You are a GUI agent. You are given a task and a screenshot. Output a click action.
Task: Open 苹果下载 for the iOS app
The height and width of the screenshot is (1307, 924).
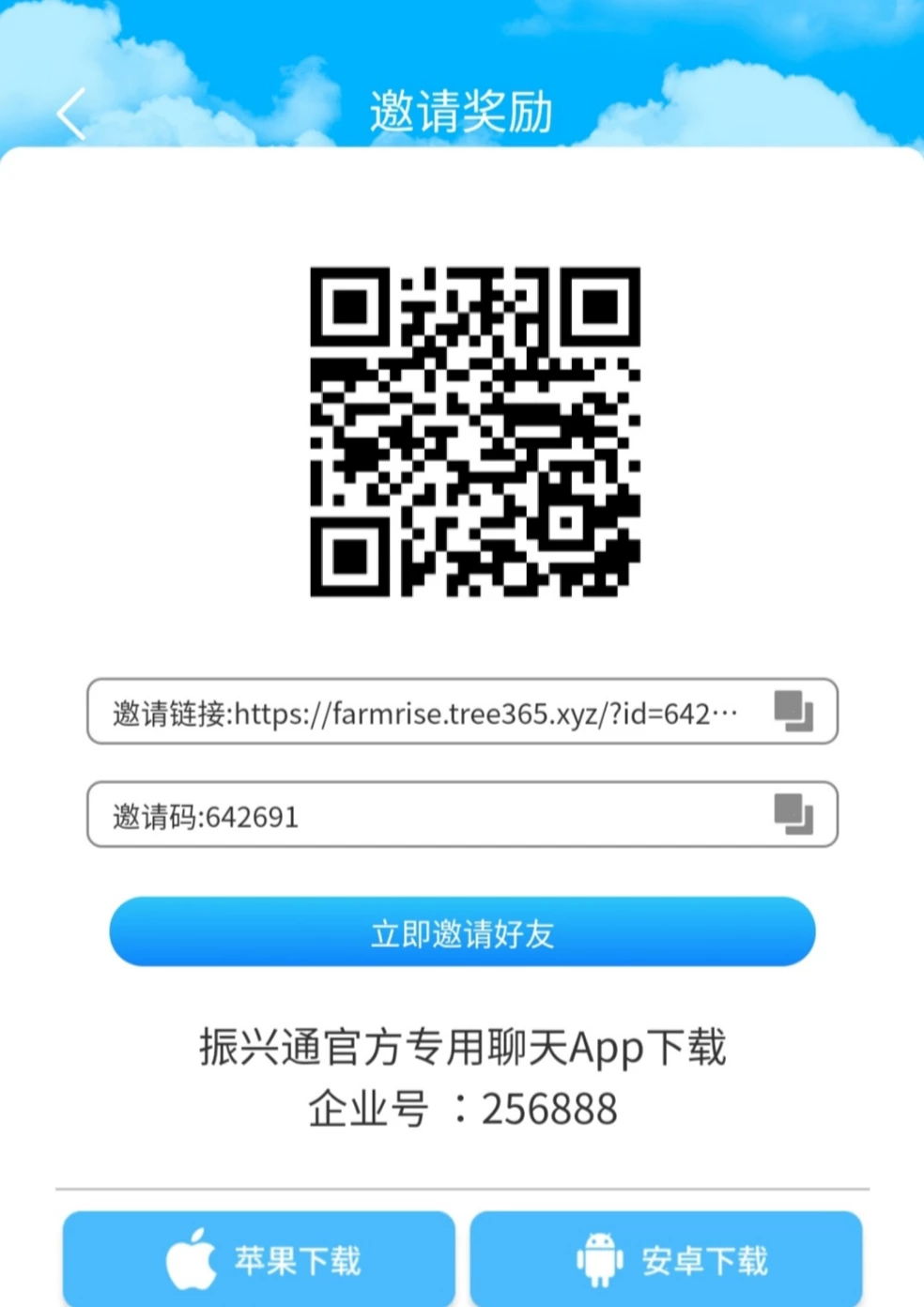[259, 1258]
